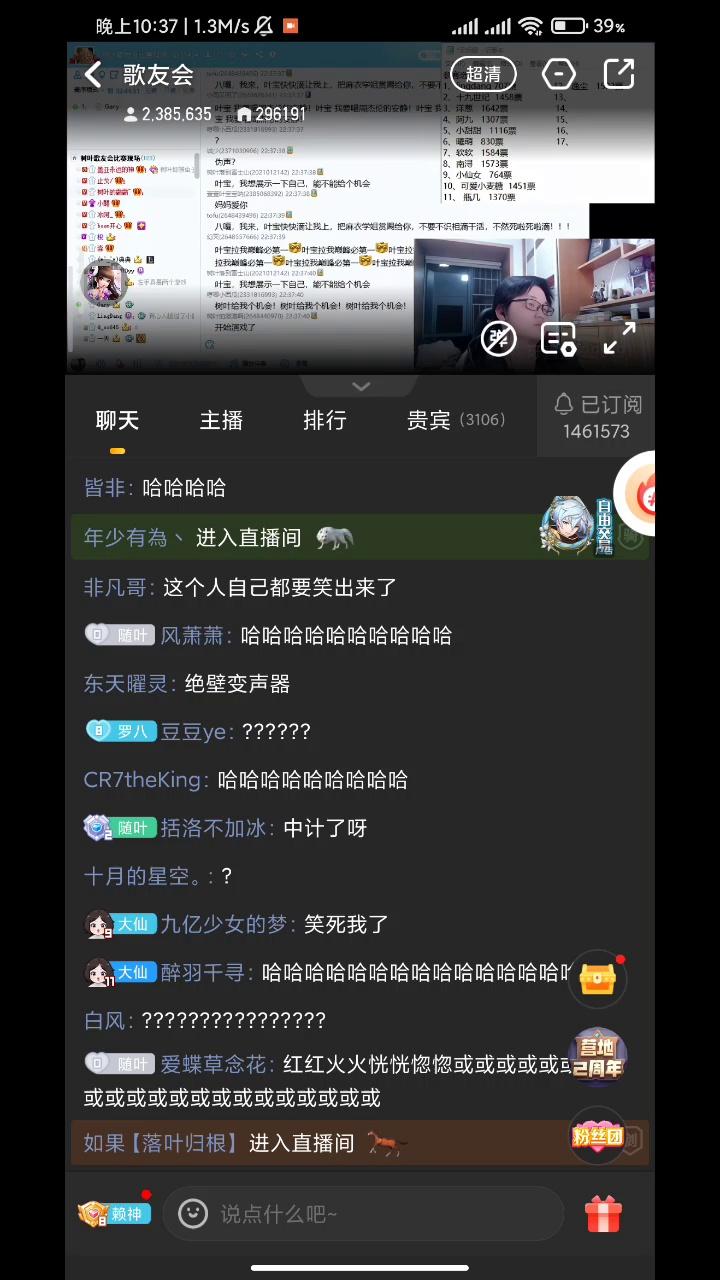The height and width of the screenshot is (1280, 720).
Task: Open danmaku settings icon on video
Action: pyautogui.click(x=559, y=339)
